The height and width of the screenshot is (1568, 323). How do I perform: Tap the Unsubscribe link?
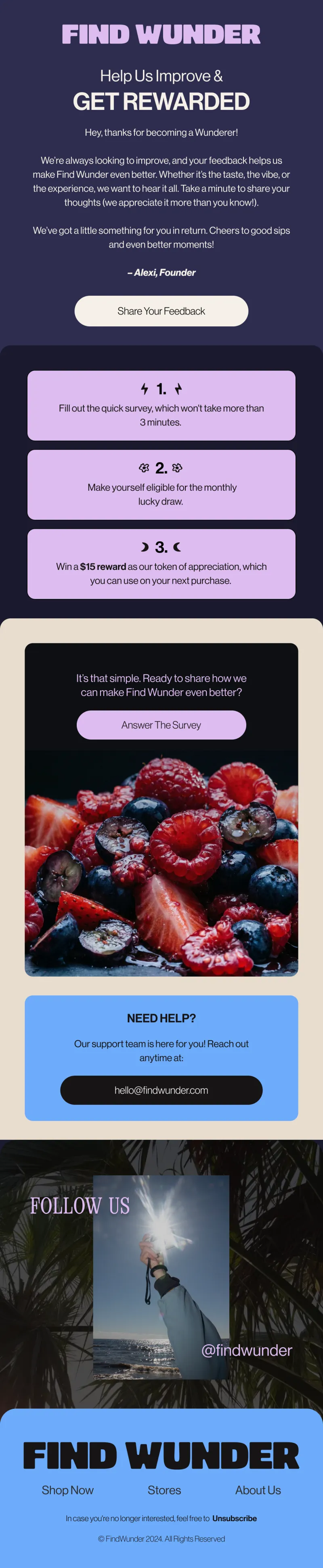[234, 1518]
